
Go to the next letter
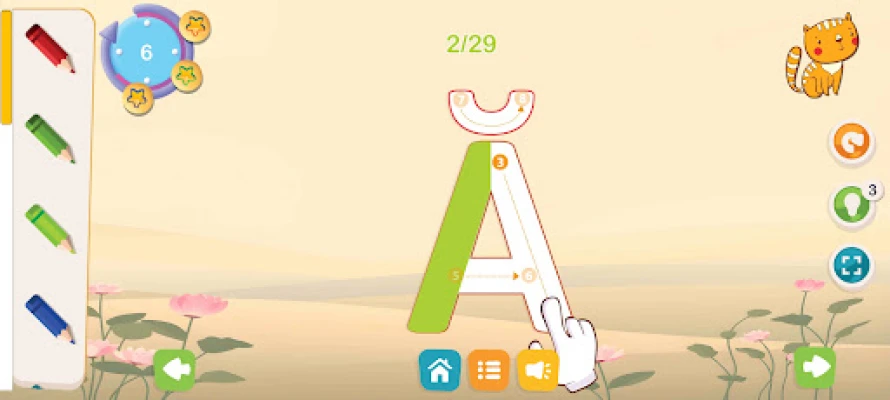[x=815, y=367]
